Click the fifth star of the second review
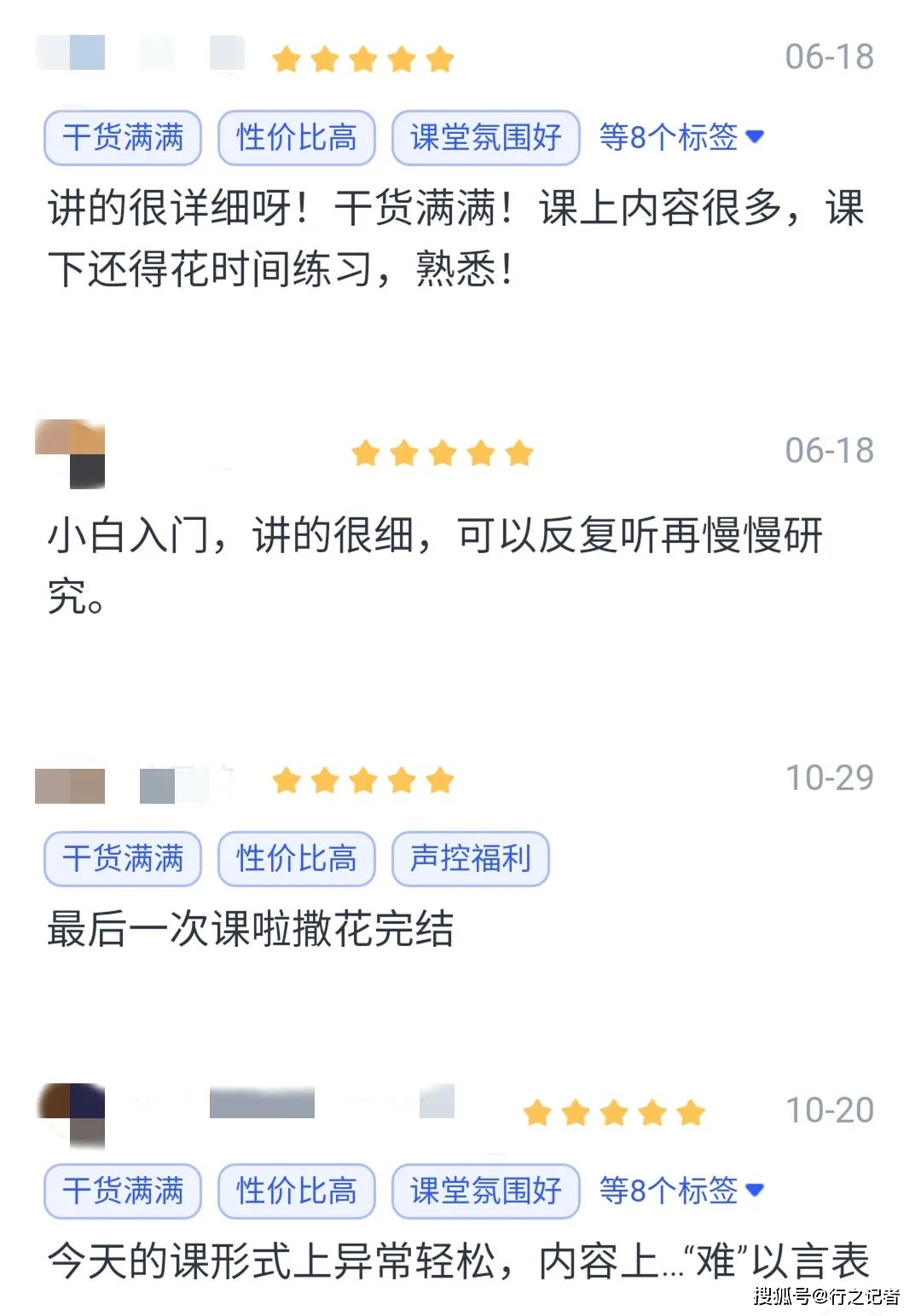The width and height of the screenshot is (921, 1316). 518,452
